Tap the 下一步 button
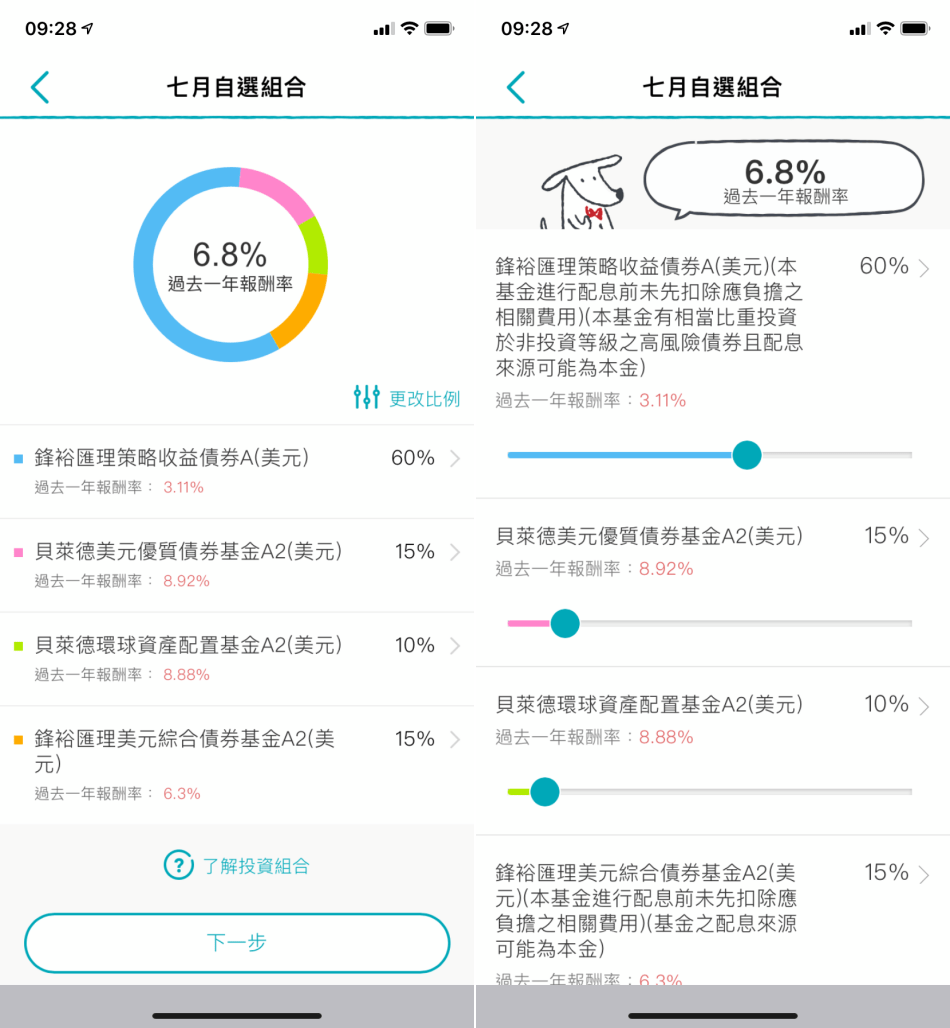This screenshot has height=1028, width=950. pyautogui.click(x=237, y=943)
